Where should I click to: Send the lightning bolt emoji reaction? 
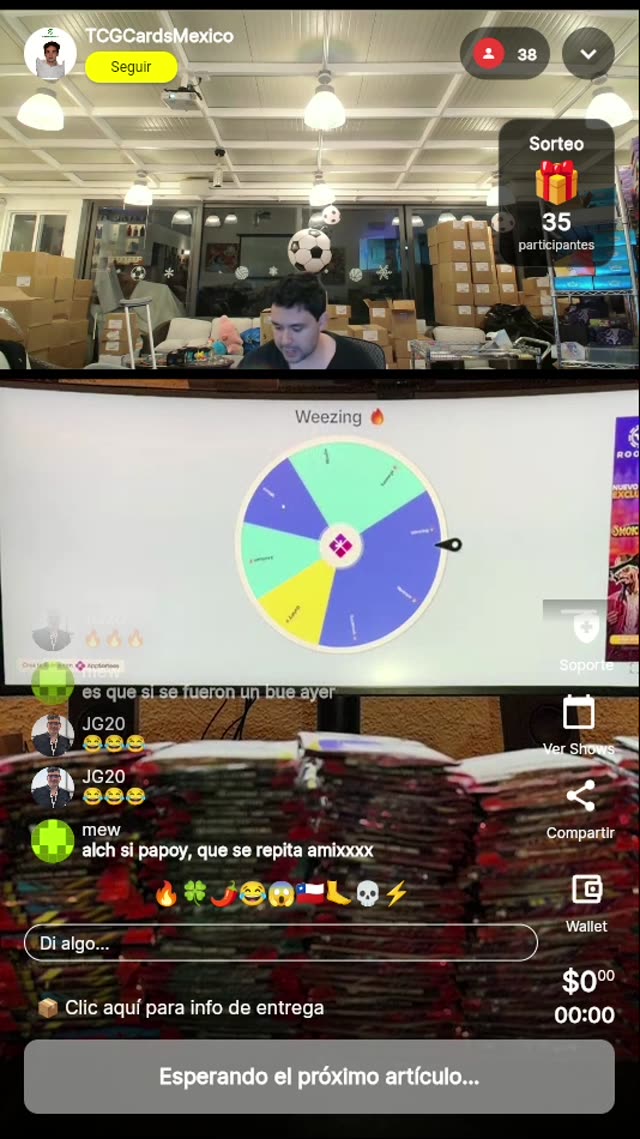point(397,894)
